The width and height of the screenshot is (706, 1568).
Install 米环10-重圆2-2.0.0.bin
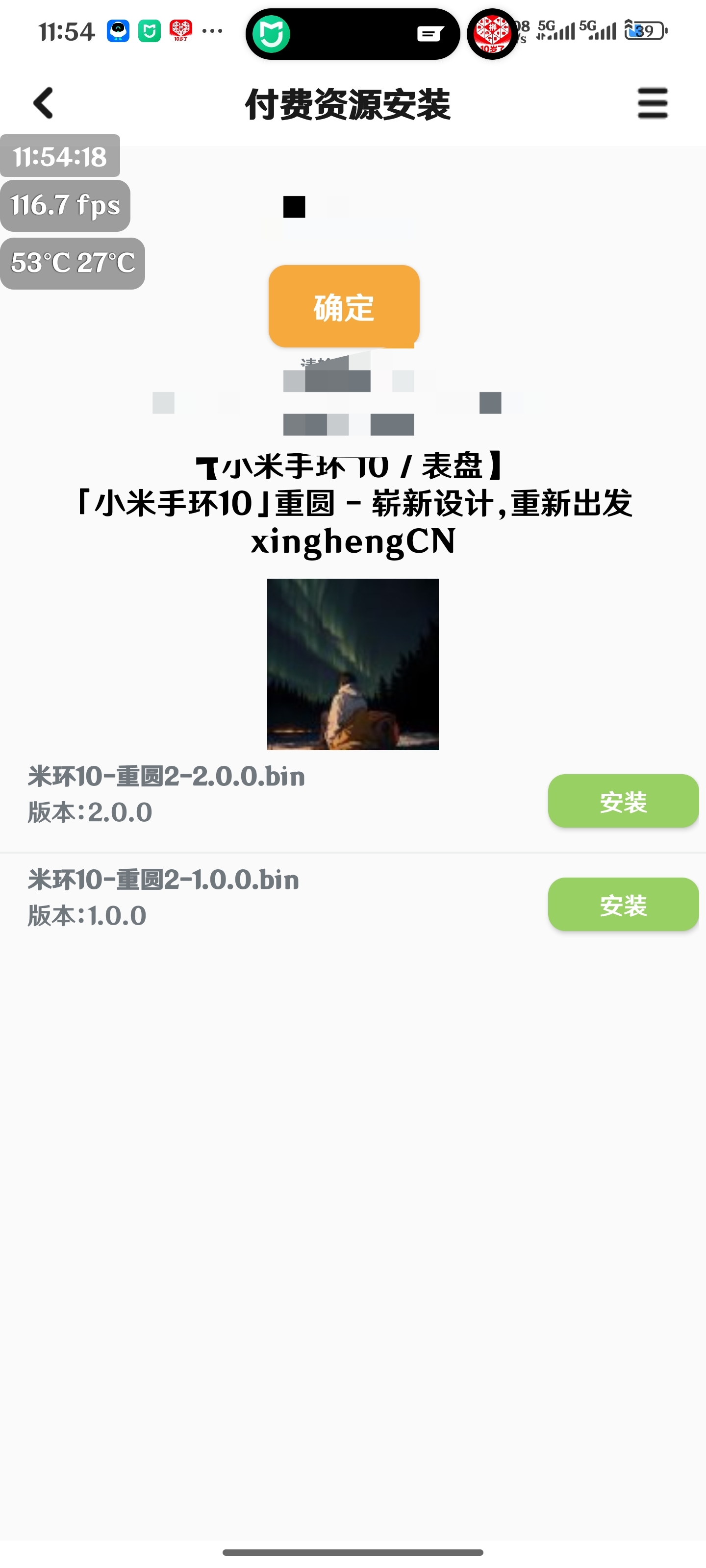(x=623, y=801)
